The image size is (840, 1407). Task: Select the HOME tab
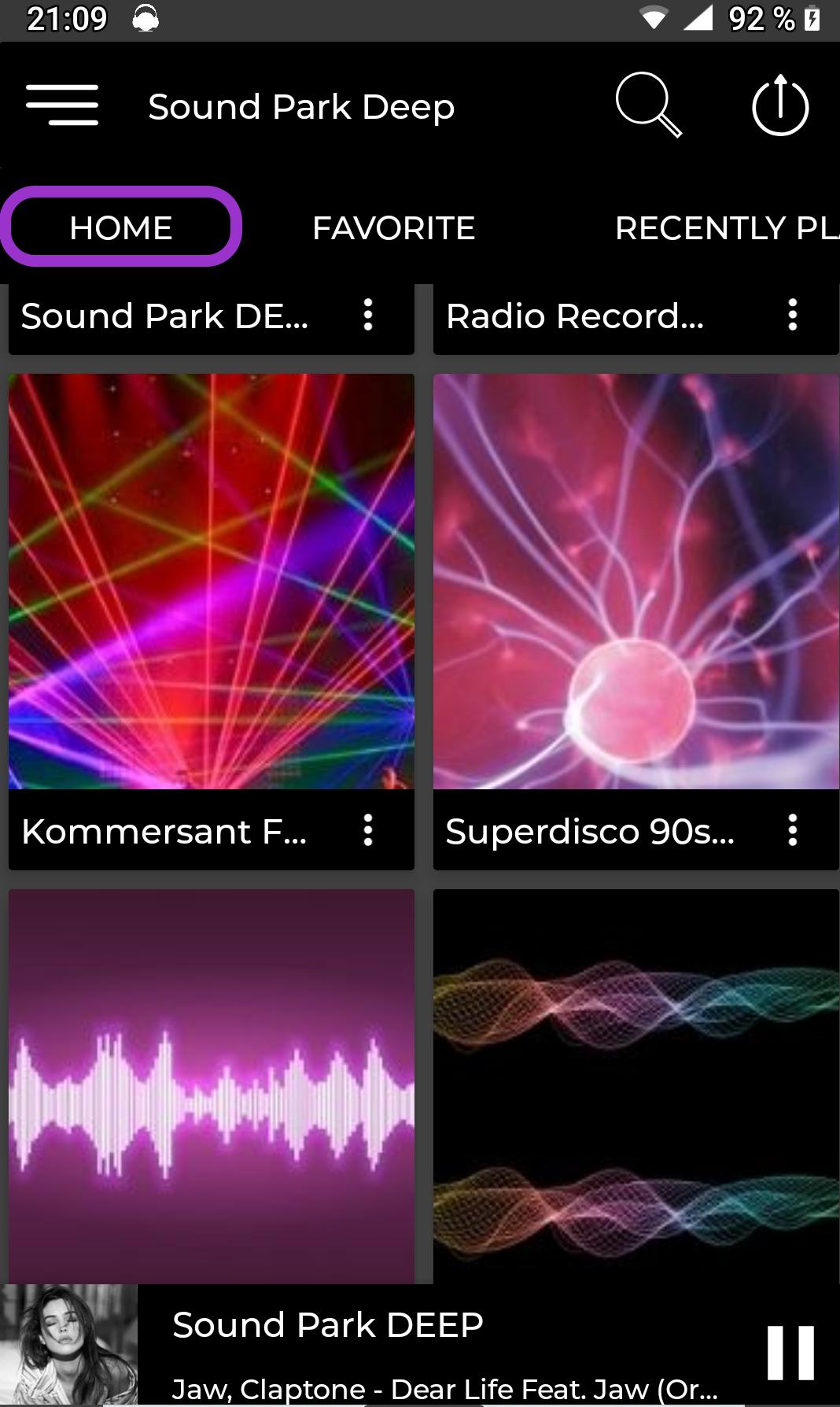click(x=121, y=227)
